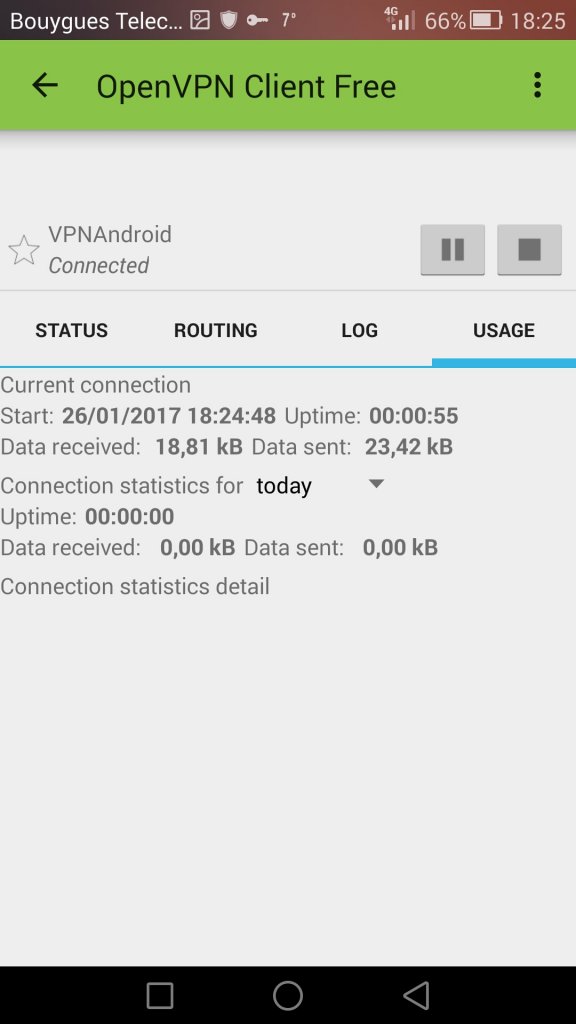
Task: Switch to the ROUTING tab
Action: [216, 330]
